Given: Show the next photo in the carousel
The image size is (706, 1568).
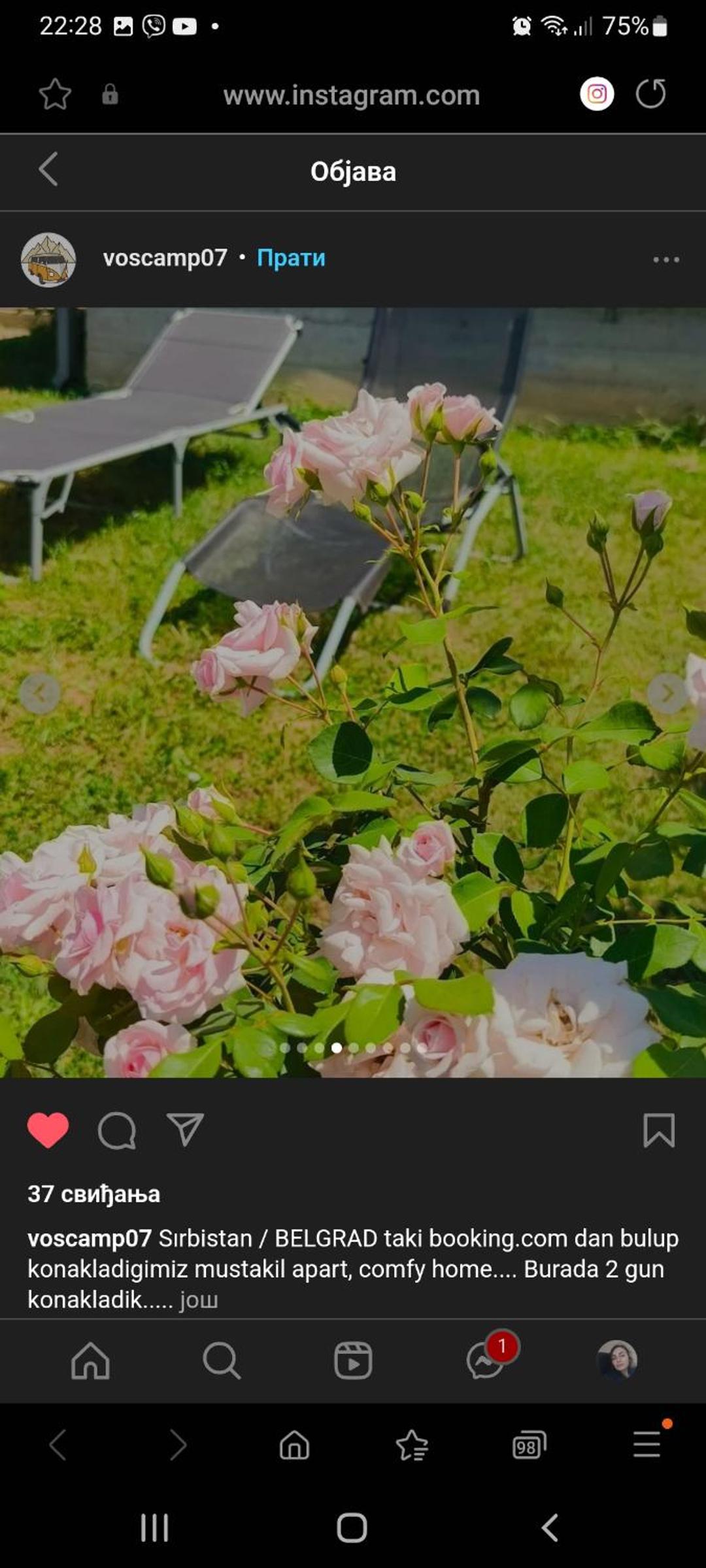Looking at the screenshot, I should pyautogui.click(x=667, y=693).
